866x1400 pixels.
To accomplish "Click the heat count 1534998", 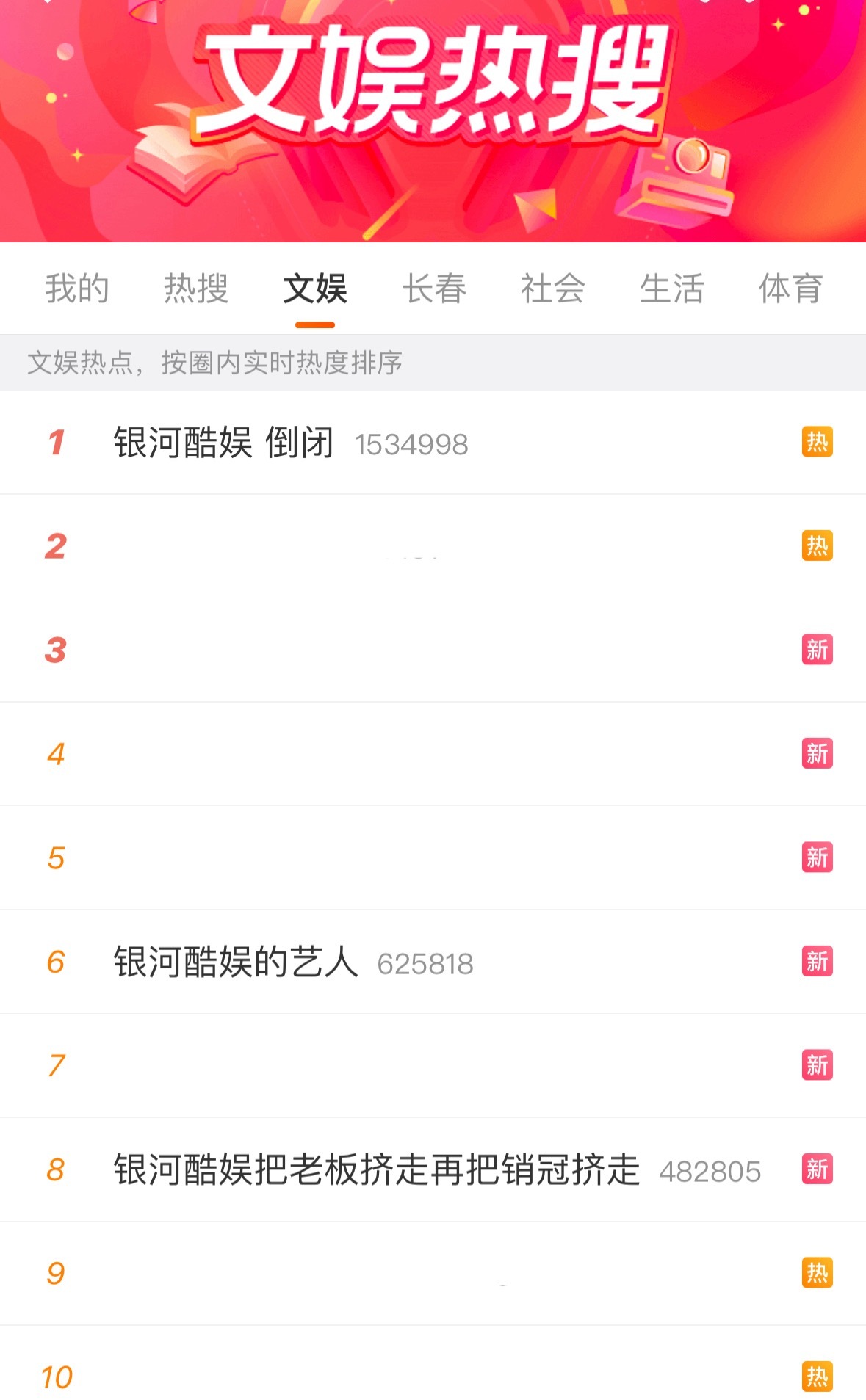I will (411, 444).
